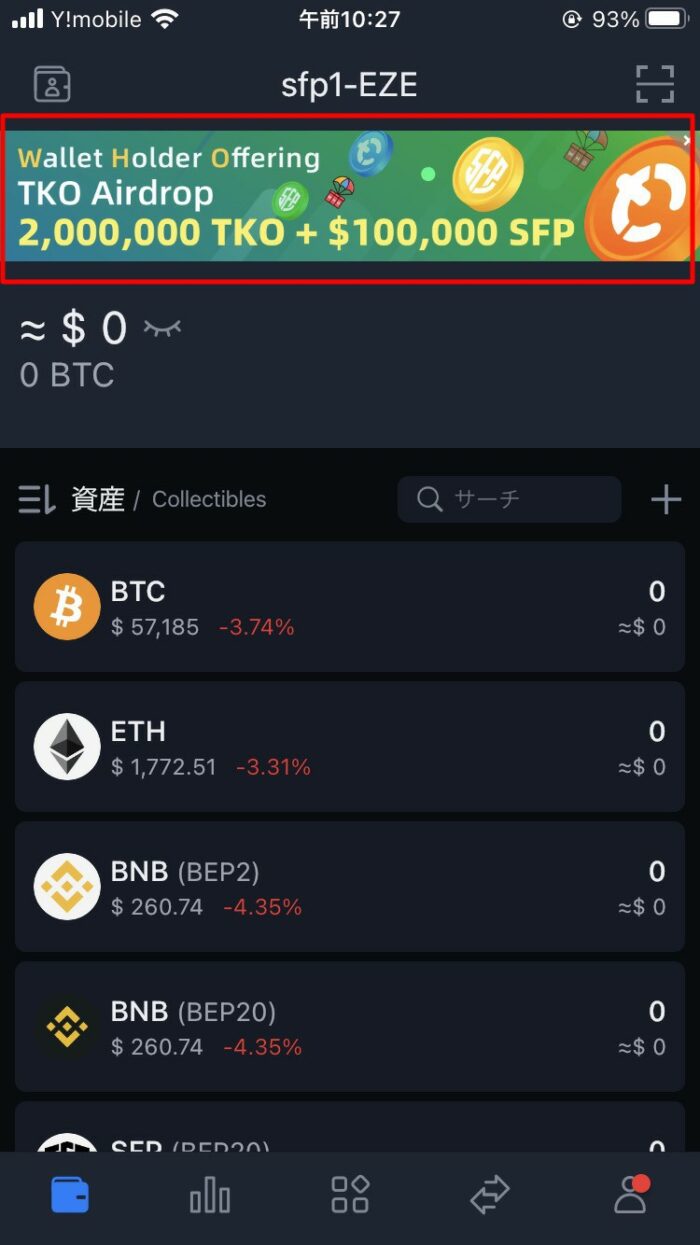700x1245 pixels.
Task: Open the ETH asset row
Action: click(x=350, y=747)
